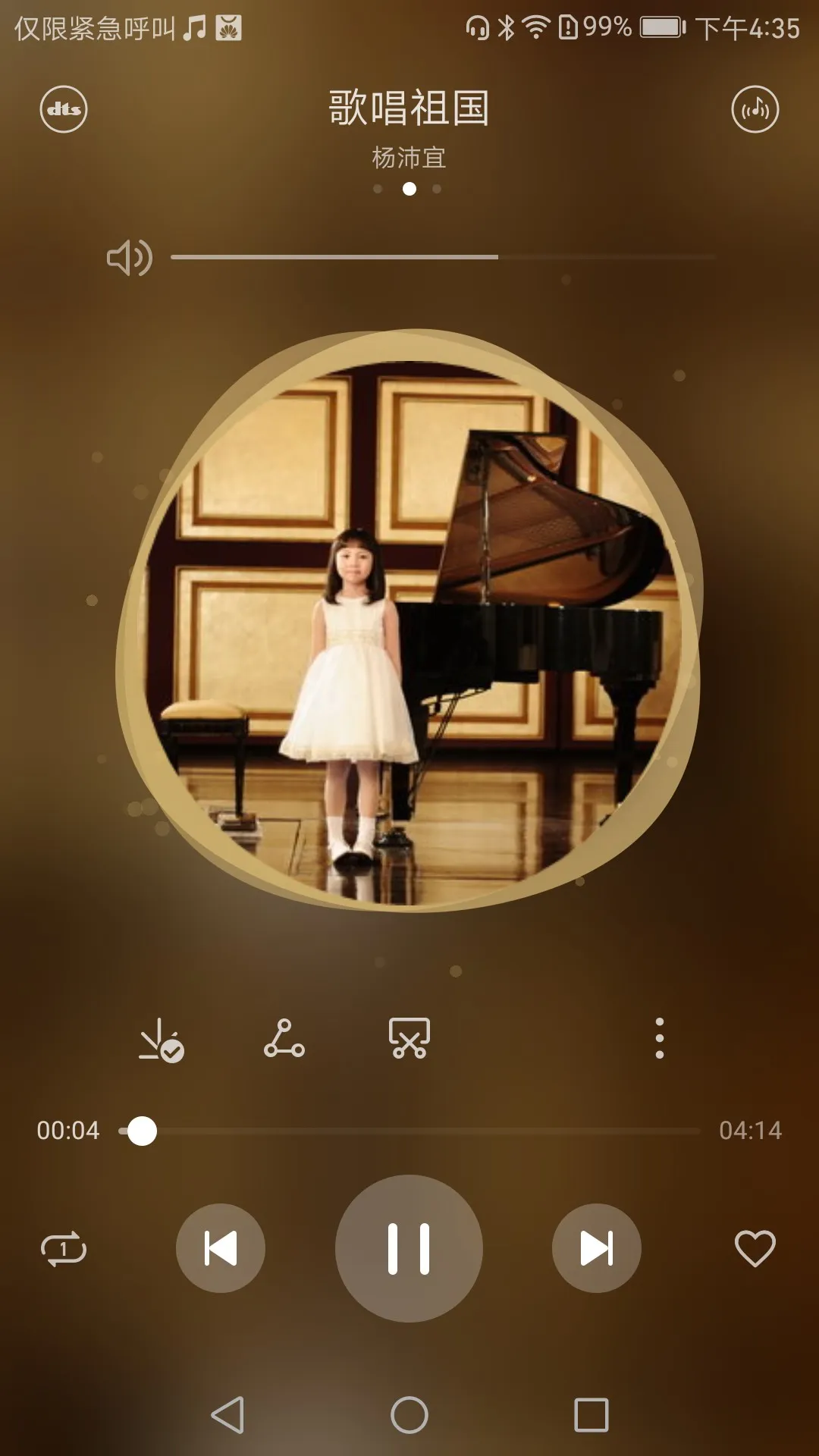Tap the album cover artwork
The image size is (819, 1456).
tap(409, 620)
